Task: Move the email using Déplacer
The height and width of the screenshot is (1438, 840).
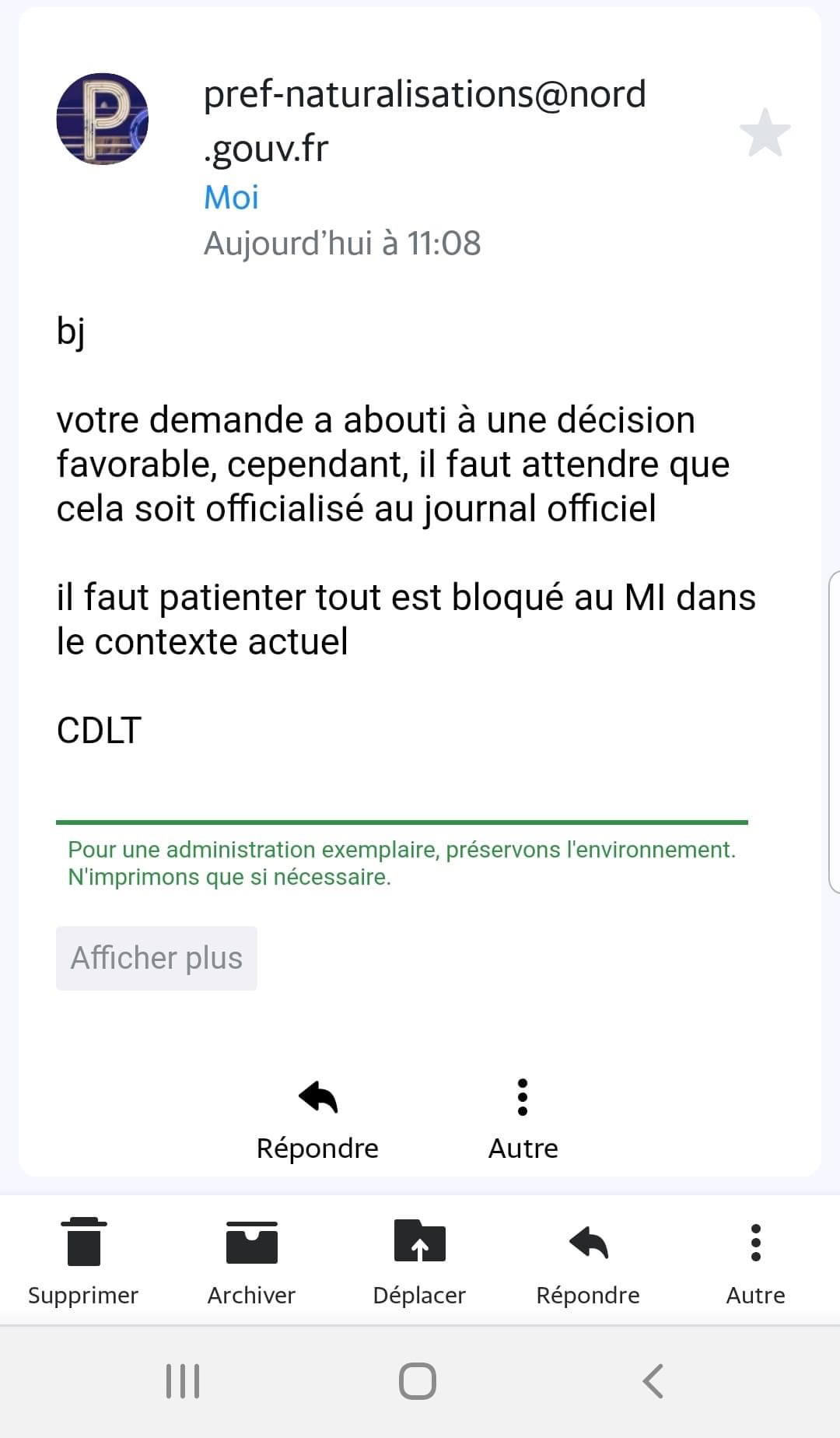Action: [419, 1261]
